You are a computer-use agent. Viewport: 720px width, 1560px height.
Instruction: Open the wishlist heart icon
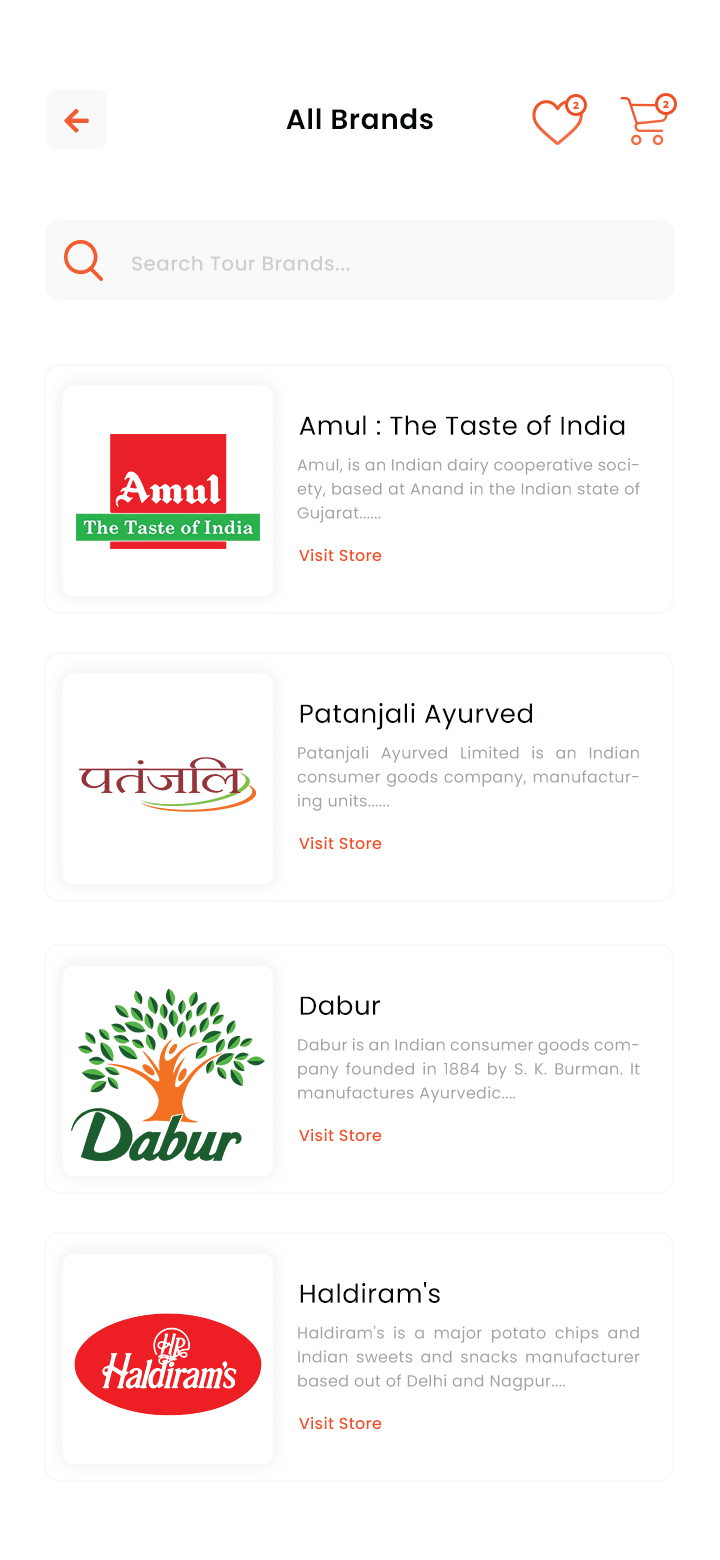coord(558,121)
